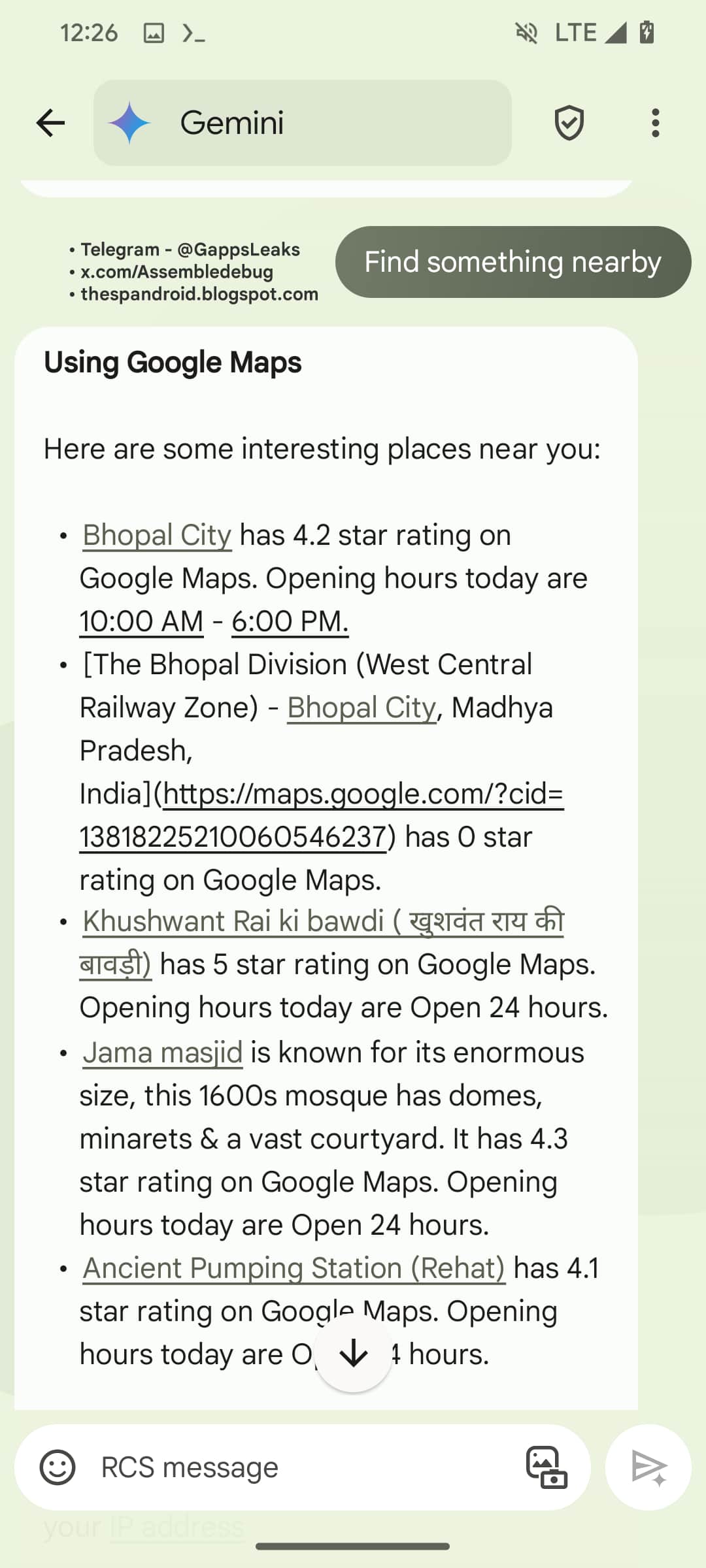
Task: Click the Gemini sparkle icon in header
Action: 129,122
